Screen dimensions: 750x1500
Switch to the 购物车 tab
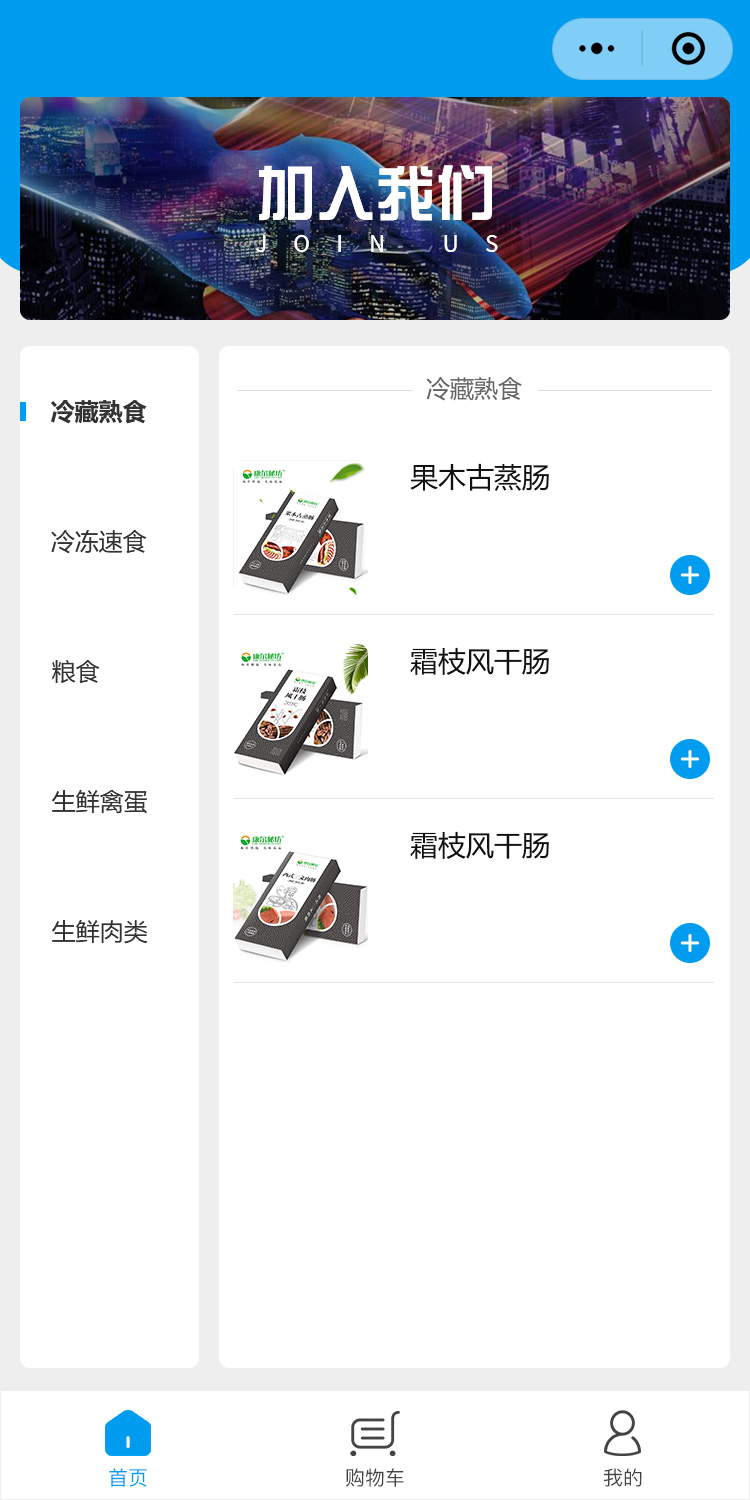pos(375,1448)
